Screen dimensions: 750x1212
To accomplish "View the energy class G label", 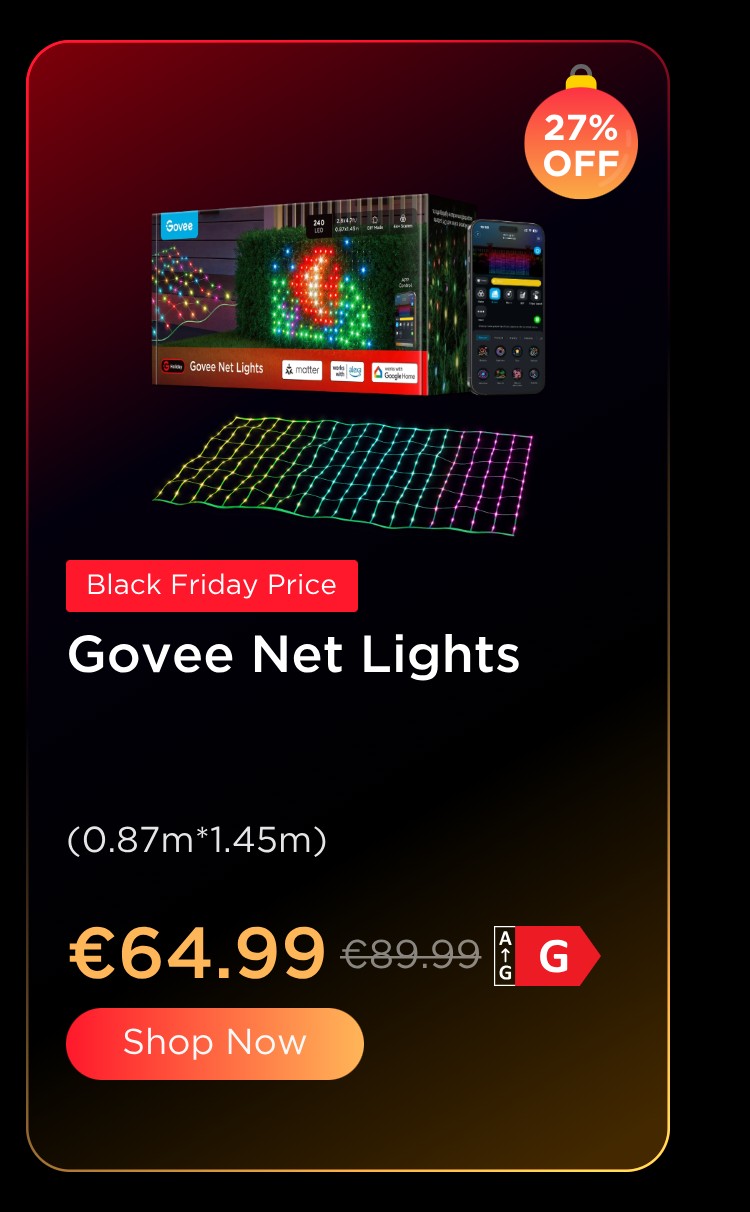I will (x=546, y=957).
